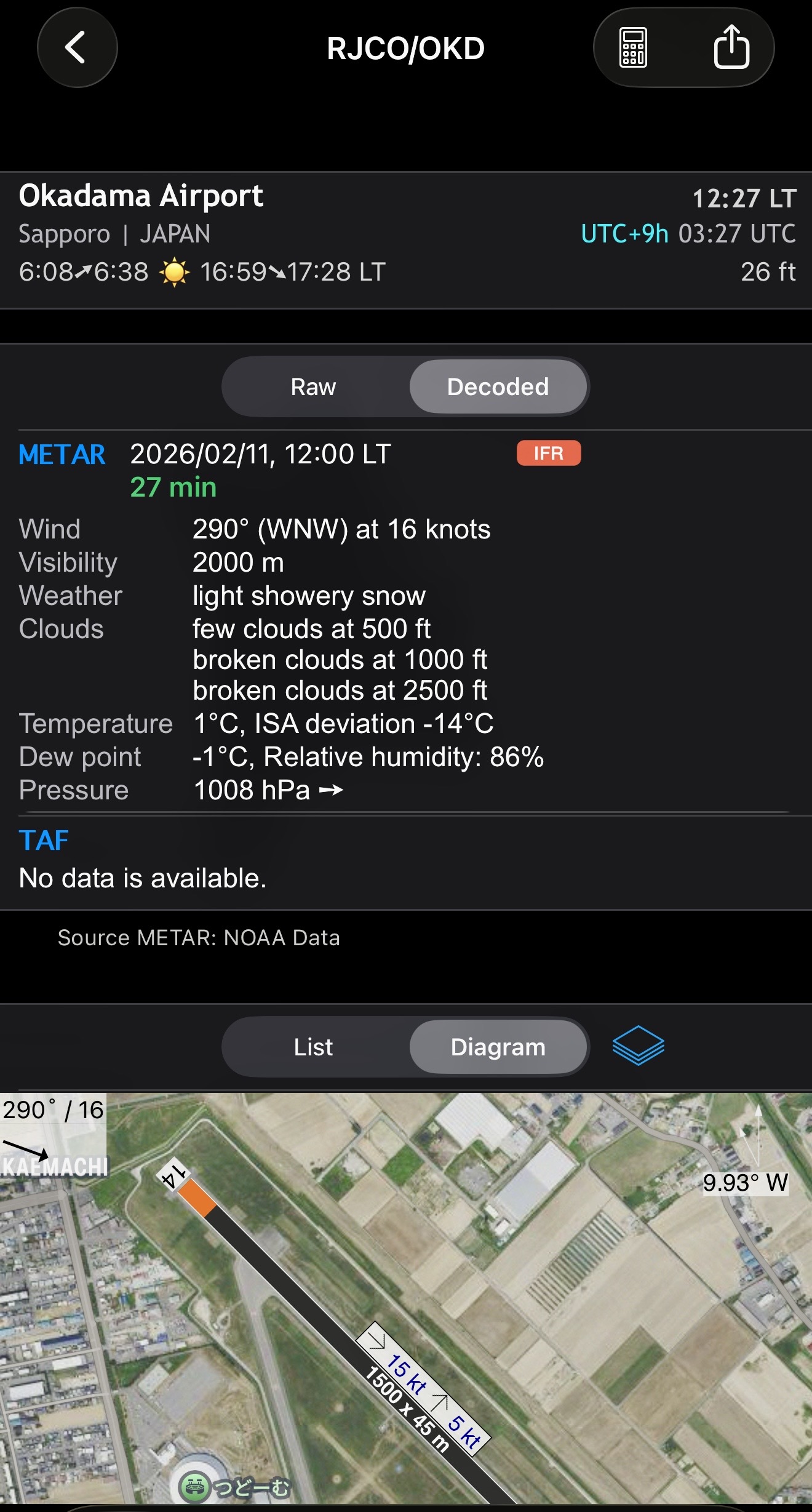Share this airport weather report
The image size is (812, 1512).
pyautogui.click(x=731, y=47)
